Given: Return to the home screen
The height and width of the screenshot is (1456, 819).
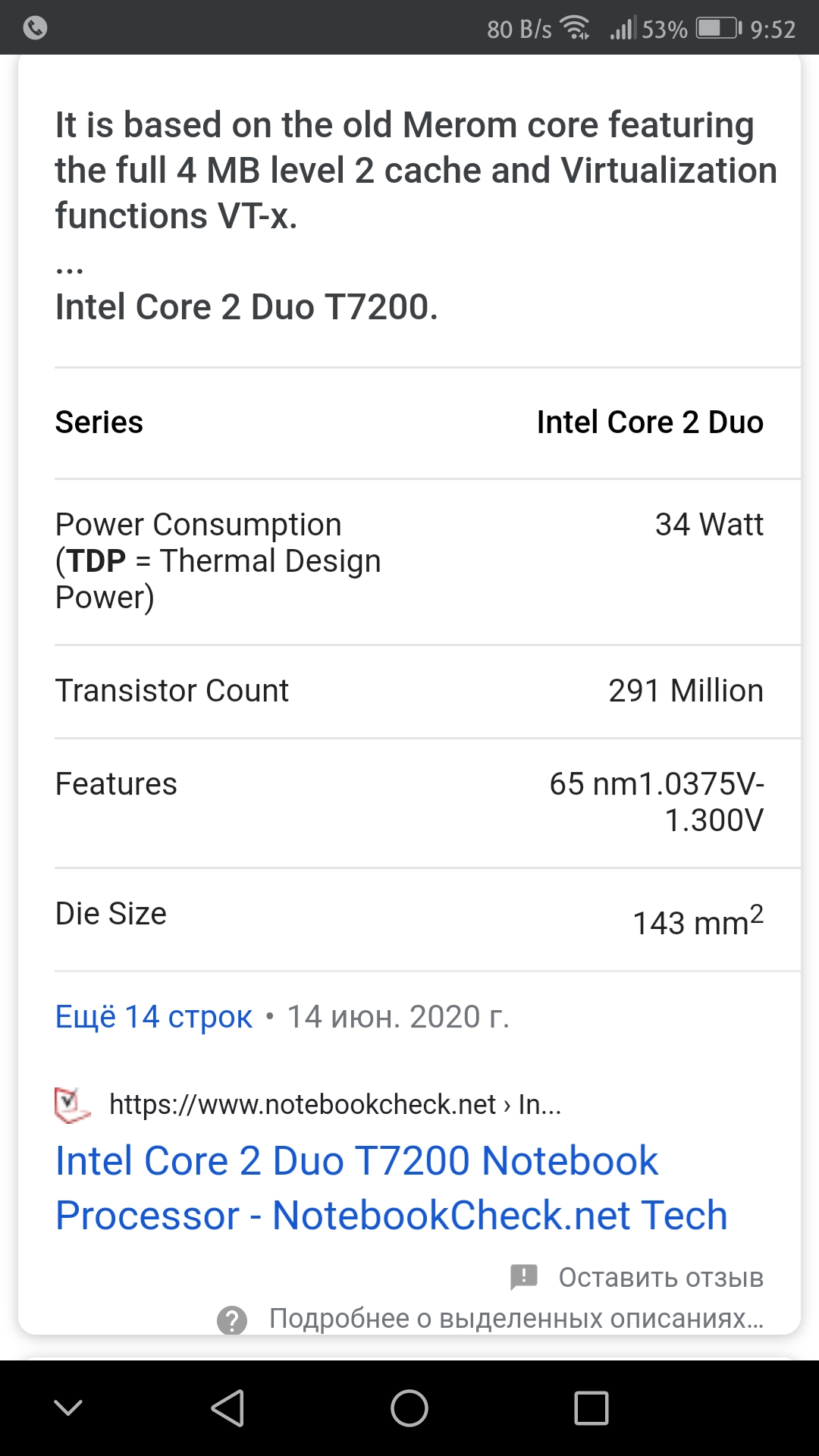Looking at the screenshot, I should 409,1408.
